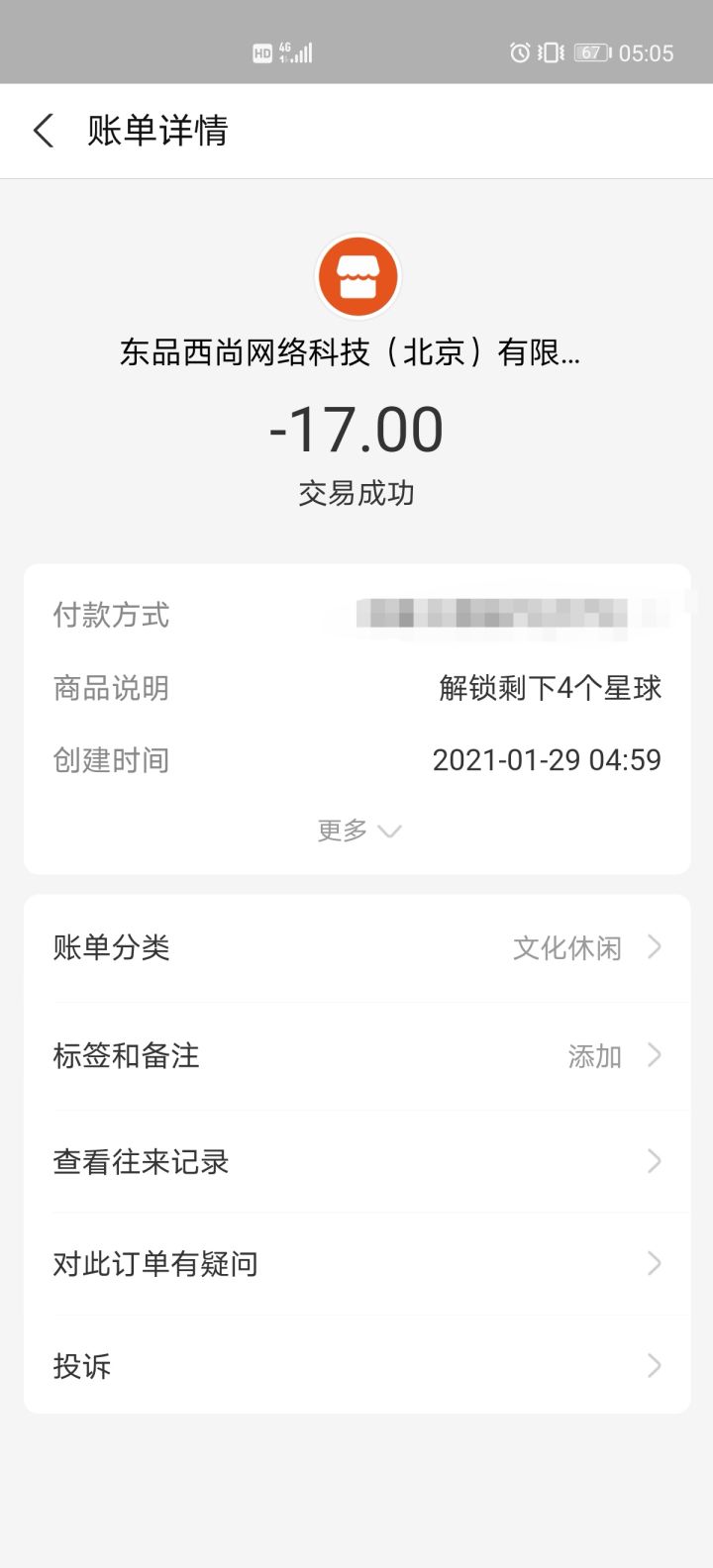The height and width of the screenshot is (1568, 713).
Task: Open 查看往来记录
Action: [356, 1162]
